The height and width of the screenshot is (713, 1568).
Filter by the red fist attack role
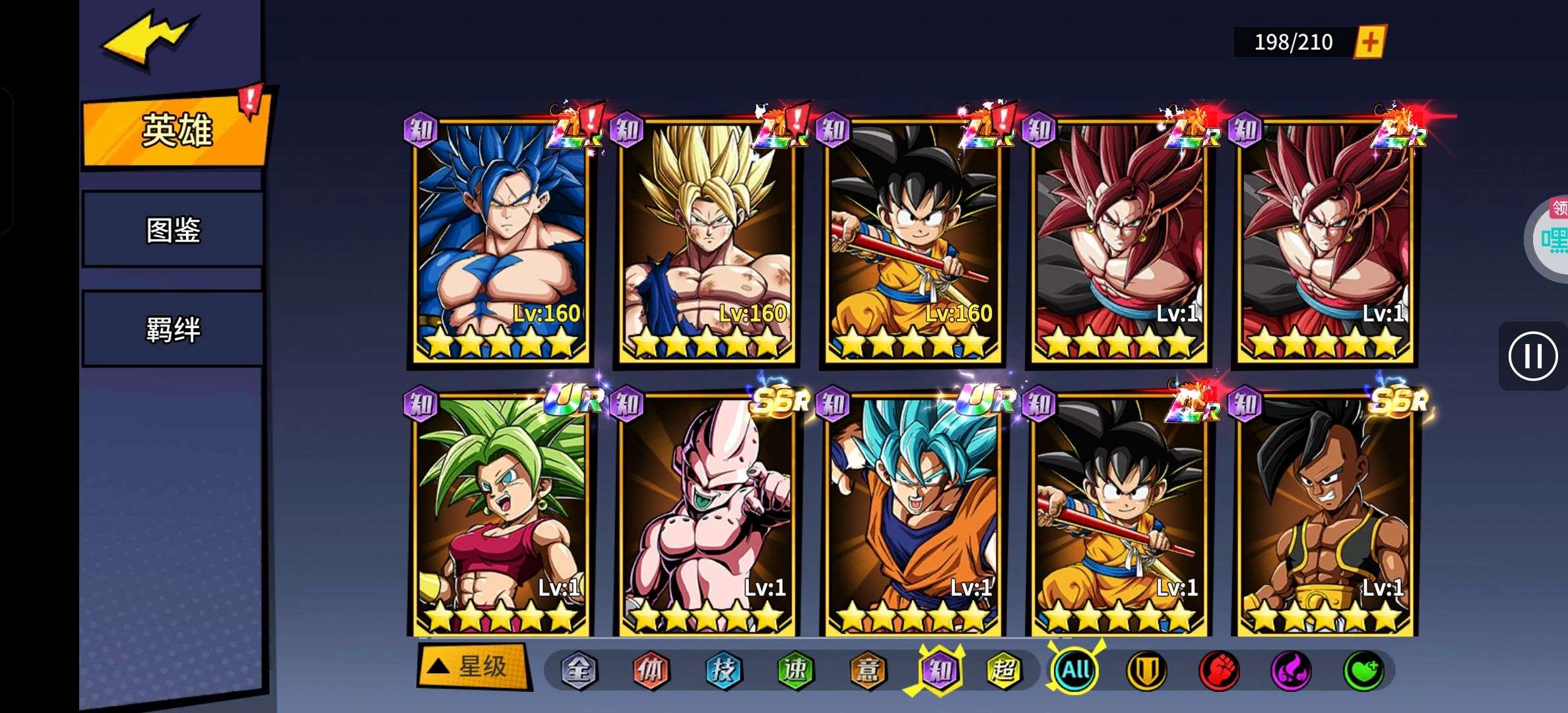pos(1219,671)
